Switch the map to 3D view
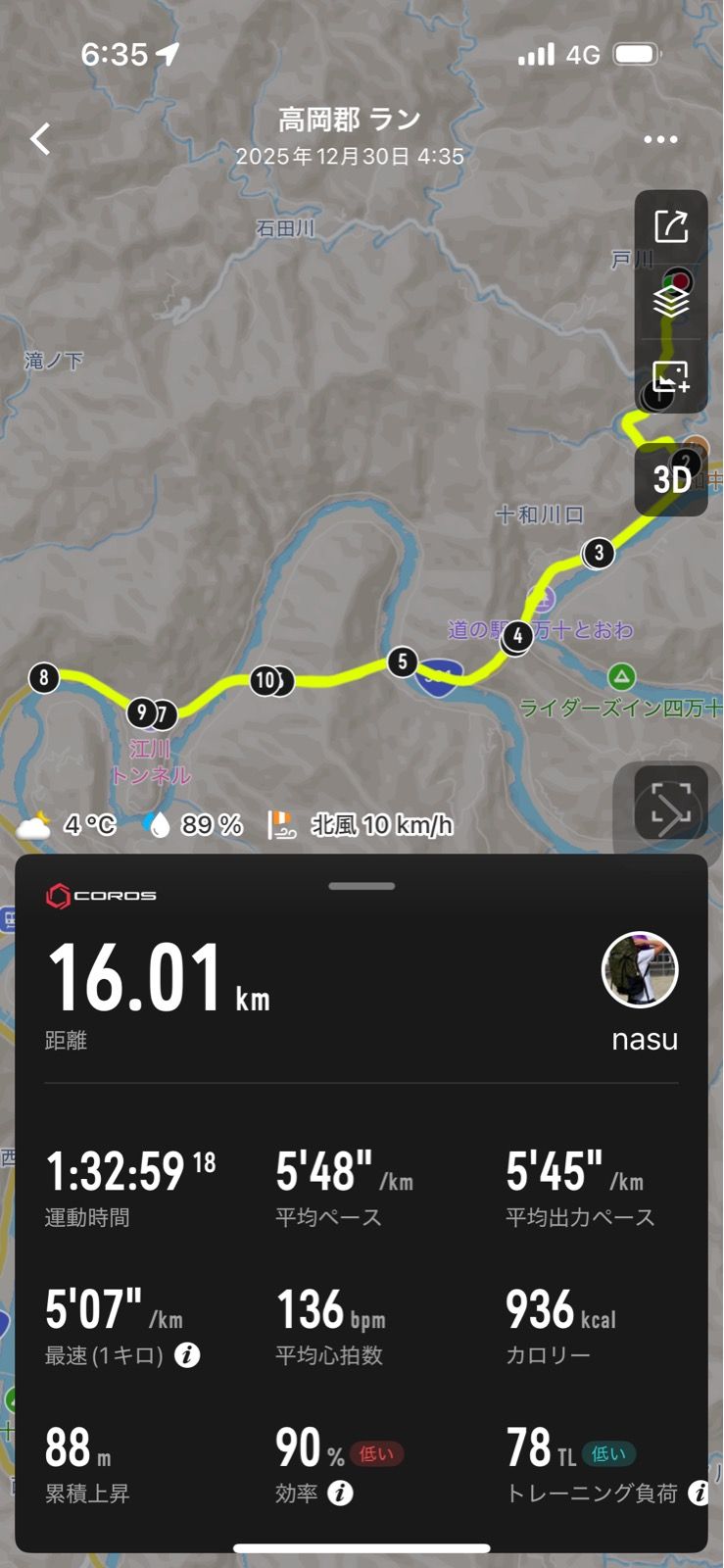Viewport: 724px width, 1568px height. click(x=672, y=479)
